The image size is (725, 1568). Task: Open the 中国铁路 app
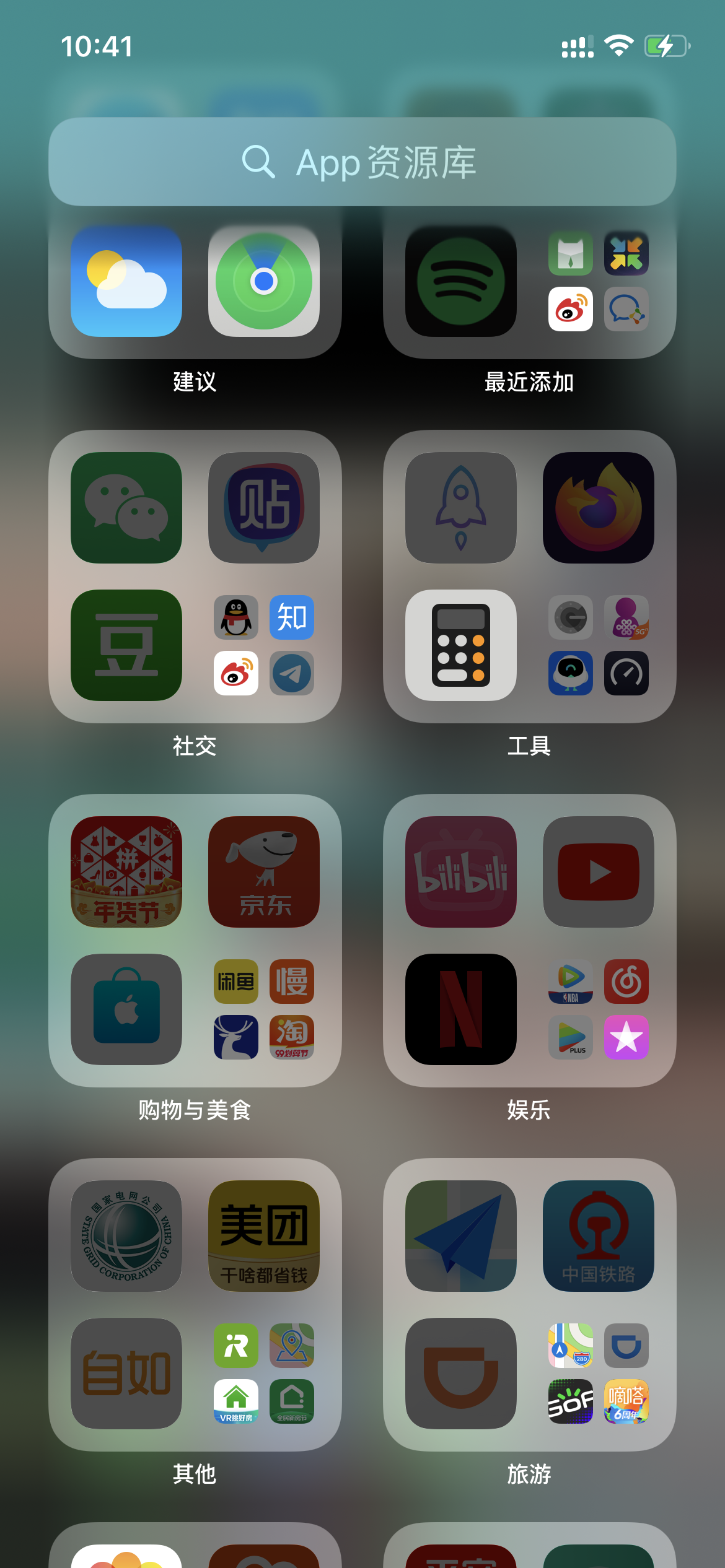(x=598, y=1236)
